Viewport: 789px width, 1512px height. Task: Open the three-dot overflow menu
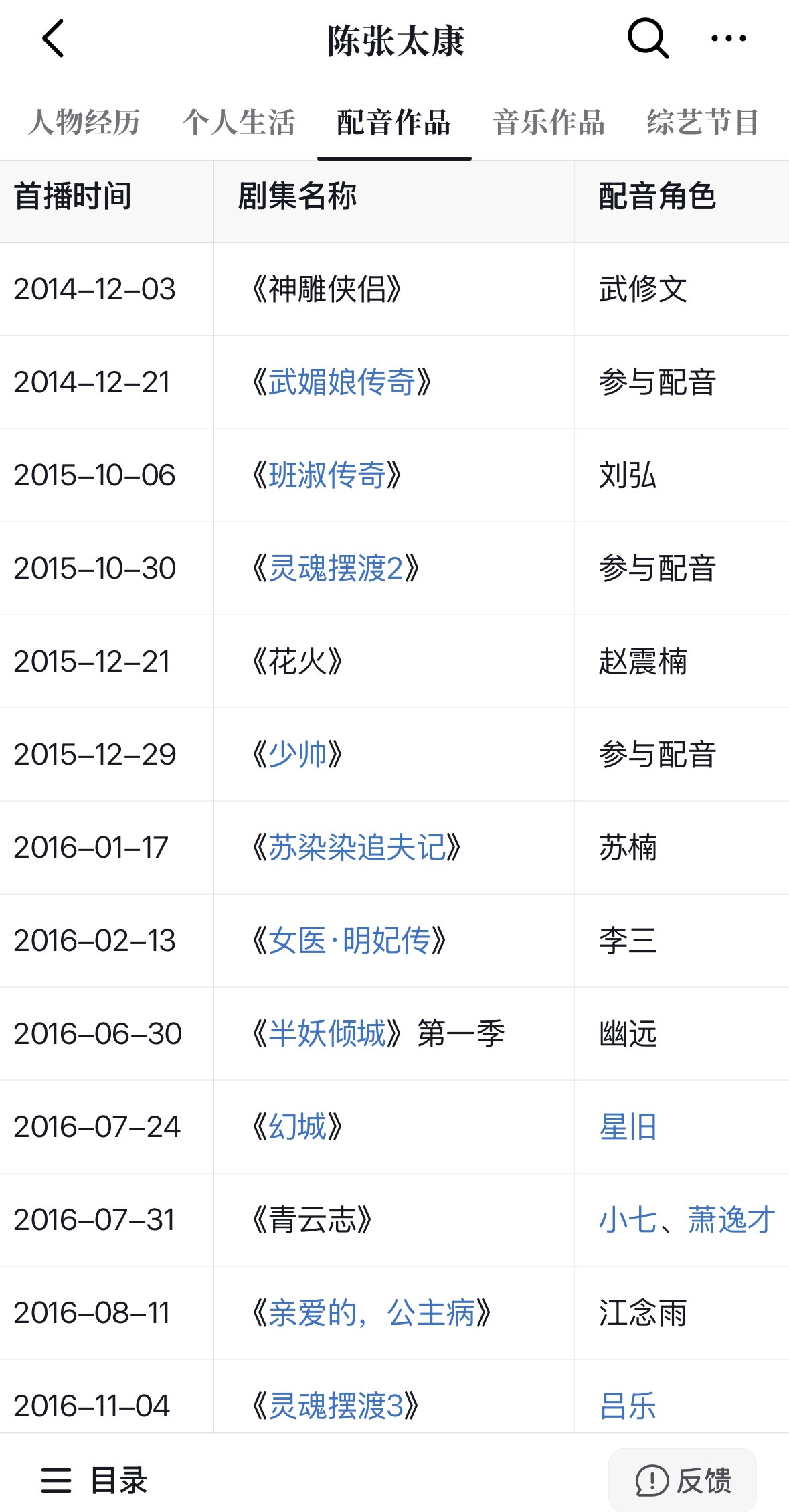[728, 39]
